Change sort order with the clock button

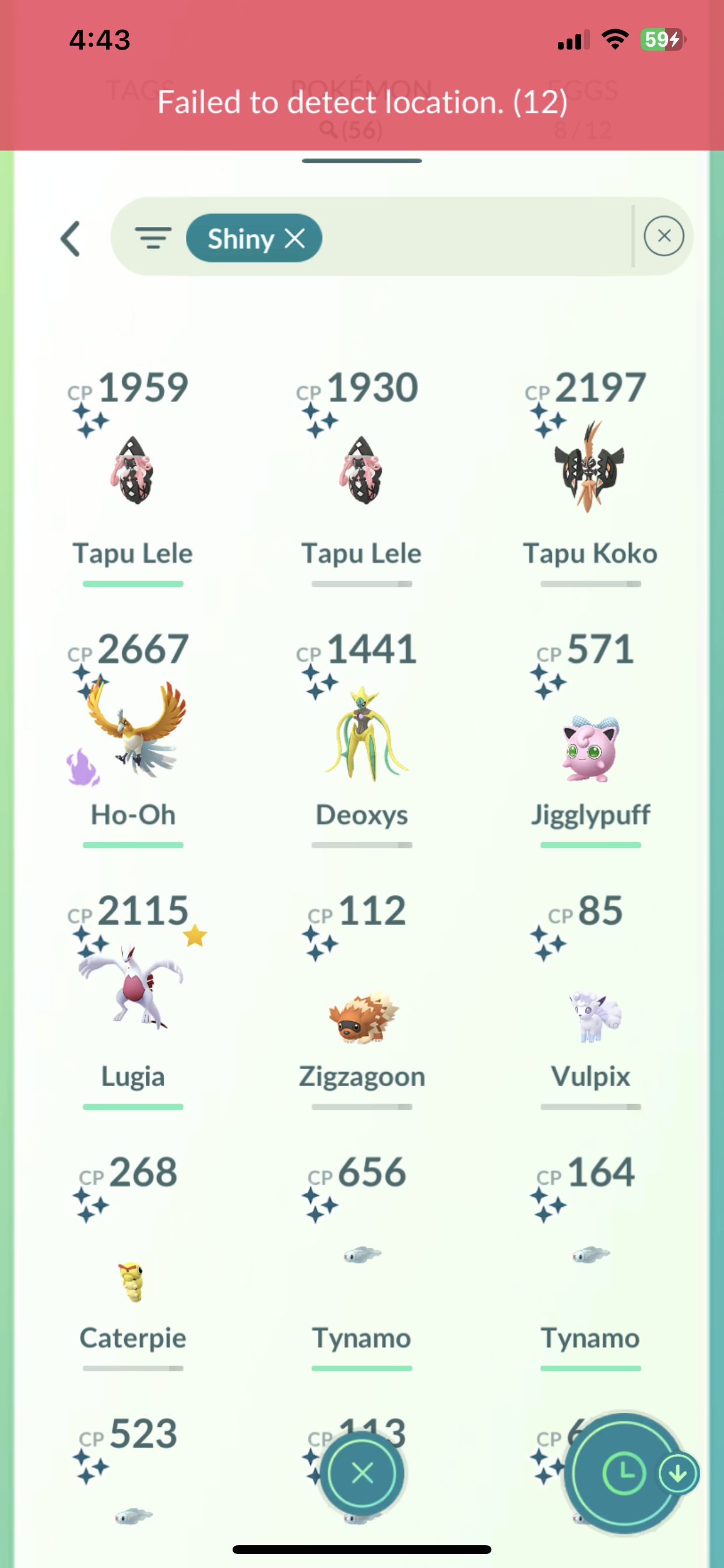pos(623,1473)
